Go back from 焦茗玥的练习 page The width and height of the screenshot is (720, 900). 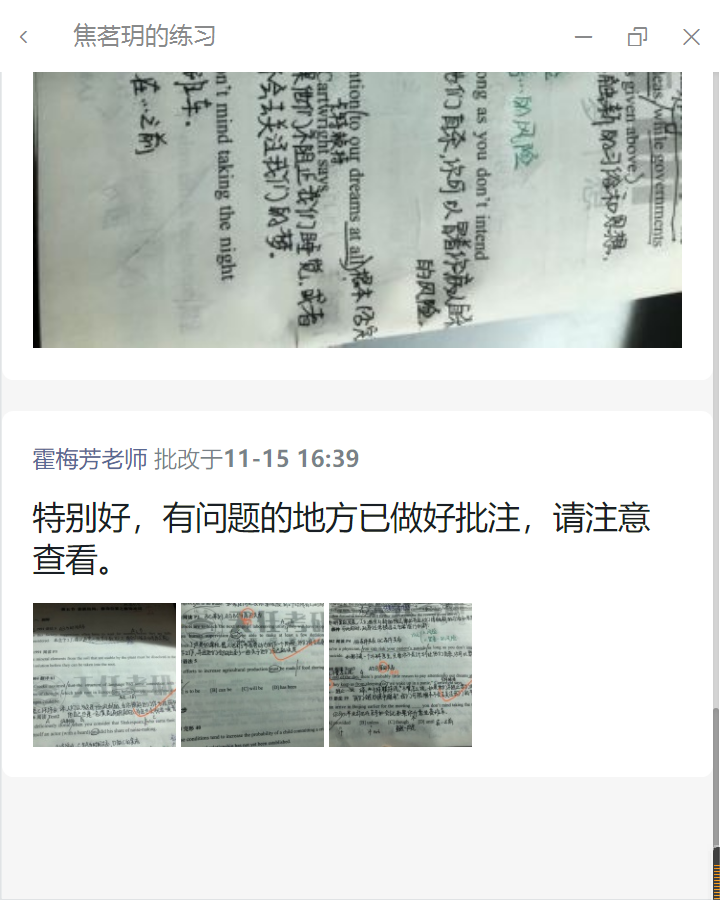coord(24,37)
